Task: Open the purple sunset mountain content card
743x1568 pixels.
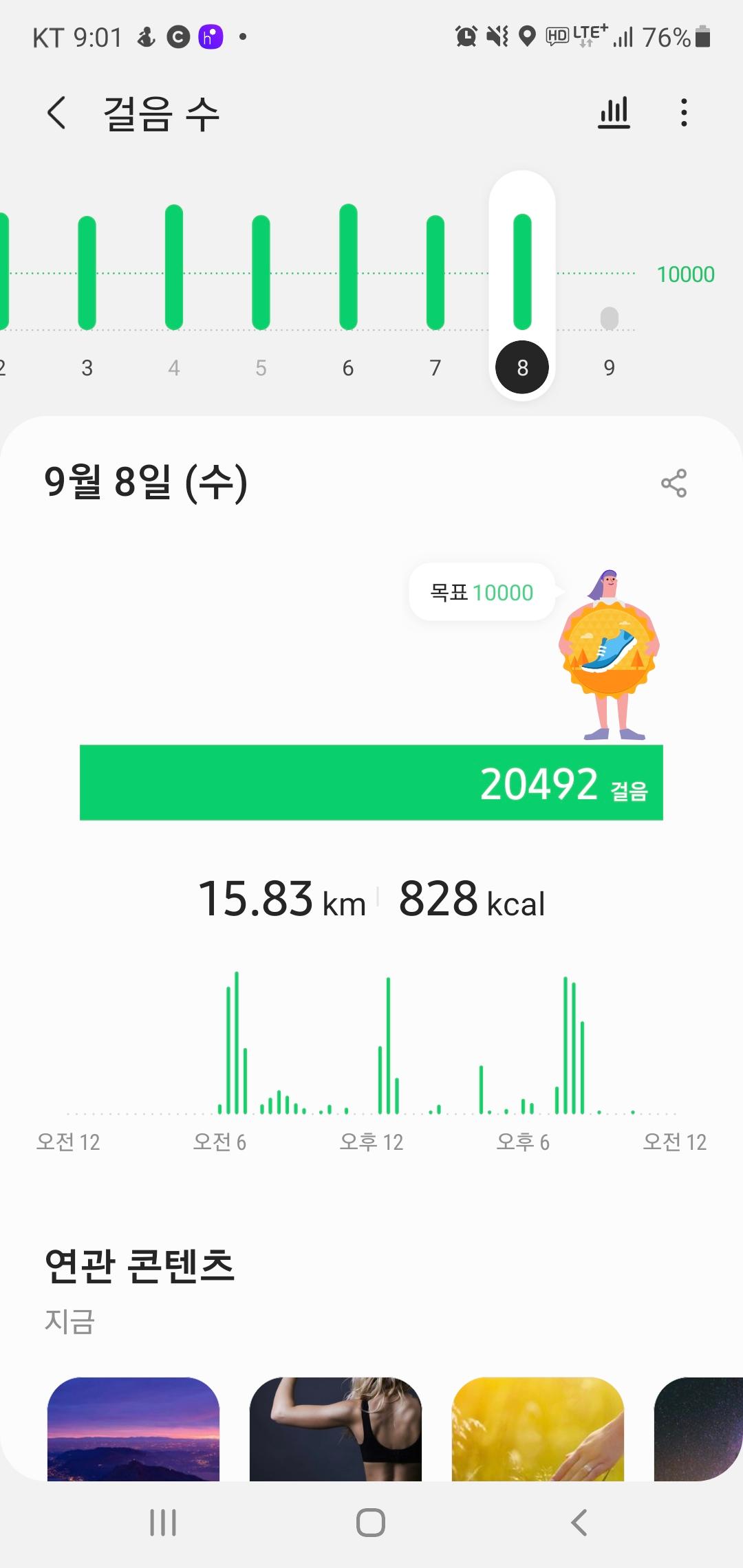Action: tap(133, 1428)
